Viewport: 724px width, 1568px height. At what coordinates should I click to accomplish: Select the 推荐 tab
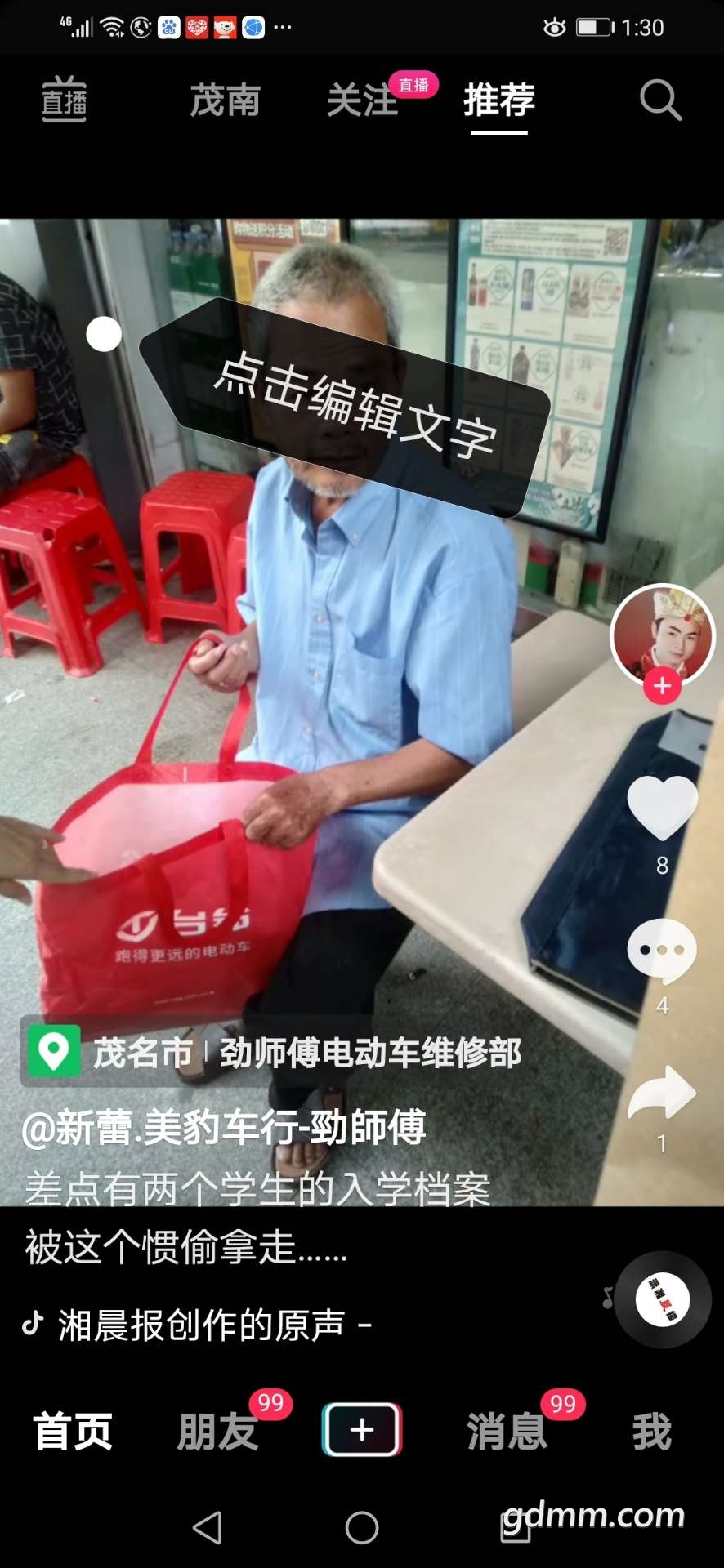(x=499, y=100)
